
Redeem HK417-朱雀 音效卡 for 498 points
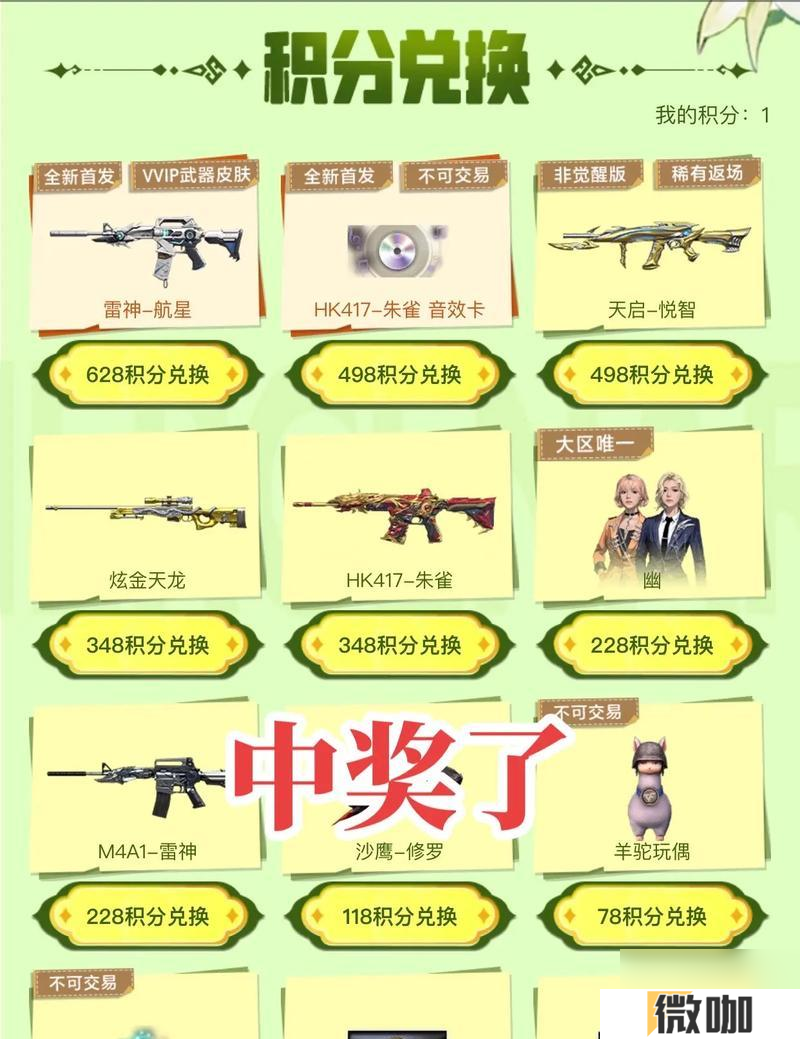pos(399,375)
